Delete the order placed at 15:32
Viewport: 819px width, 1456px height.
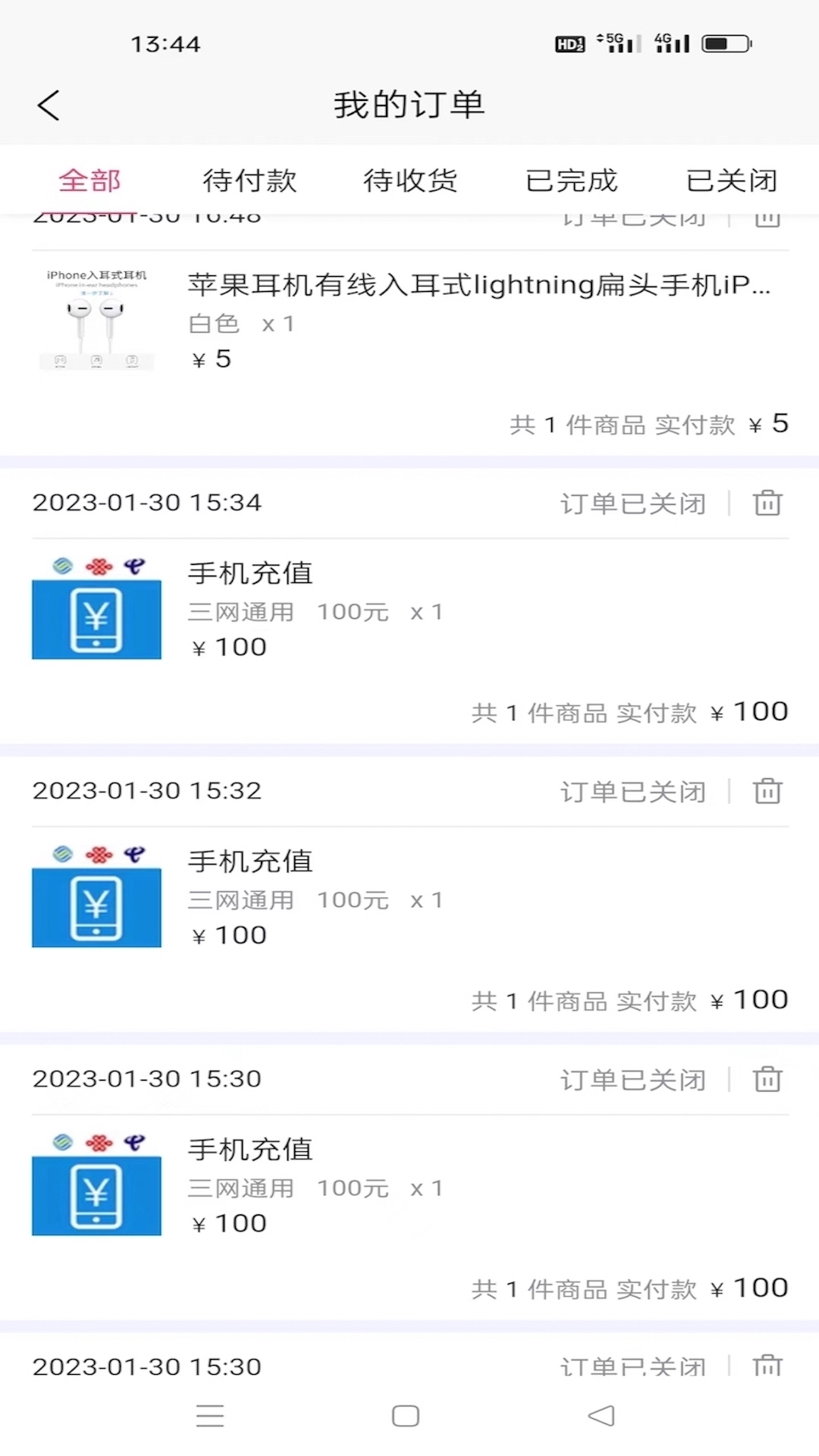767,791
